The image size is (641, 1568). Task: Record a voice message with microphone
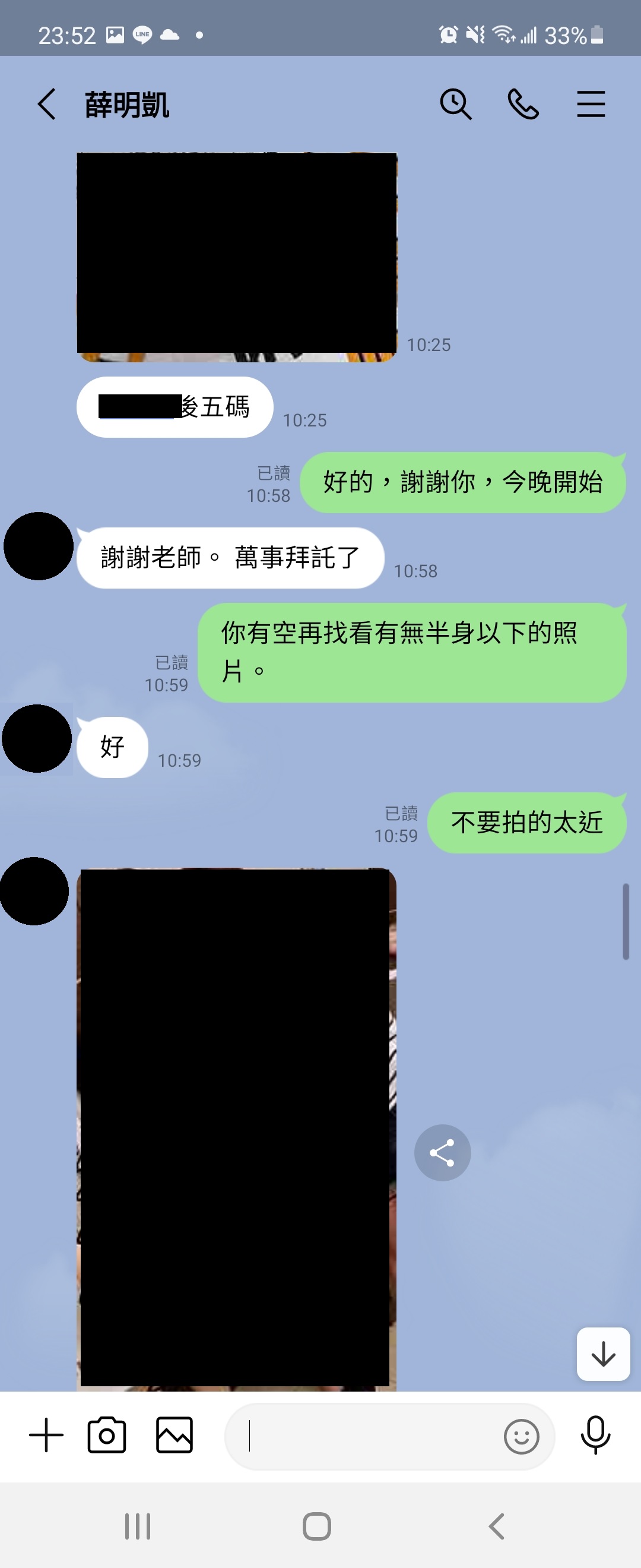click(595, 1435)
